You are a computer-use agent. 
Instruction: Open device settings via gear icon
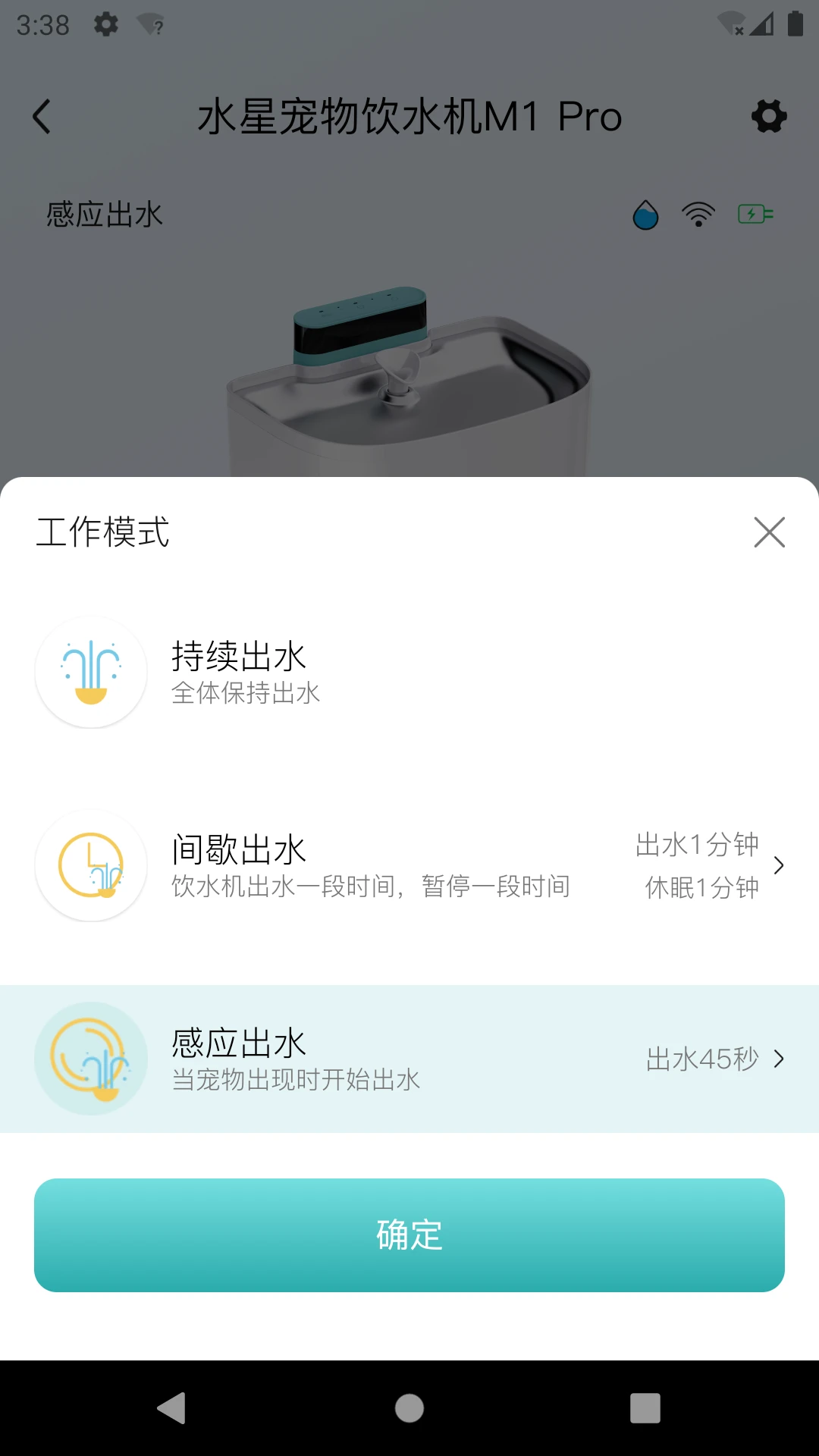click(769, 117)
